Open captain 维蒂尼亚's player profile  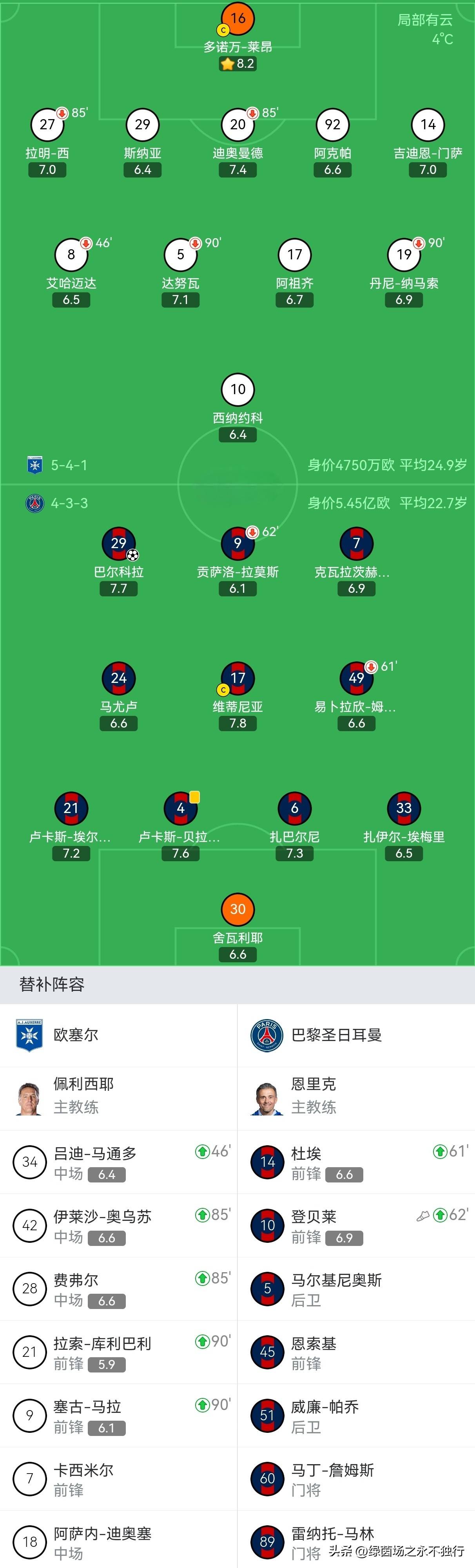click(x=237, y=678)
